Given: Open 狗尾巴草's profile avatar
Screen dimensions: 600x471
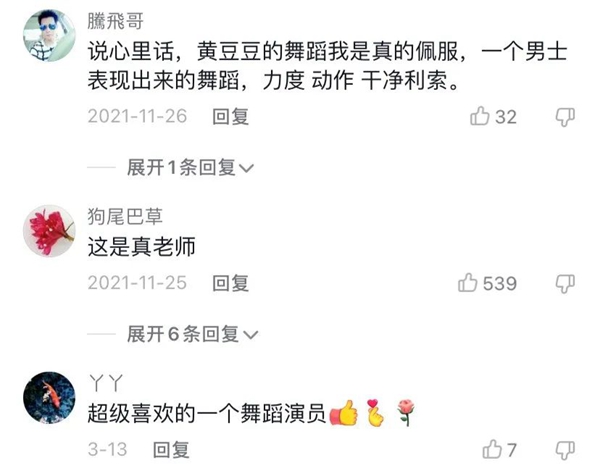Looking at the screenshot, I should click(48, 231).
